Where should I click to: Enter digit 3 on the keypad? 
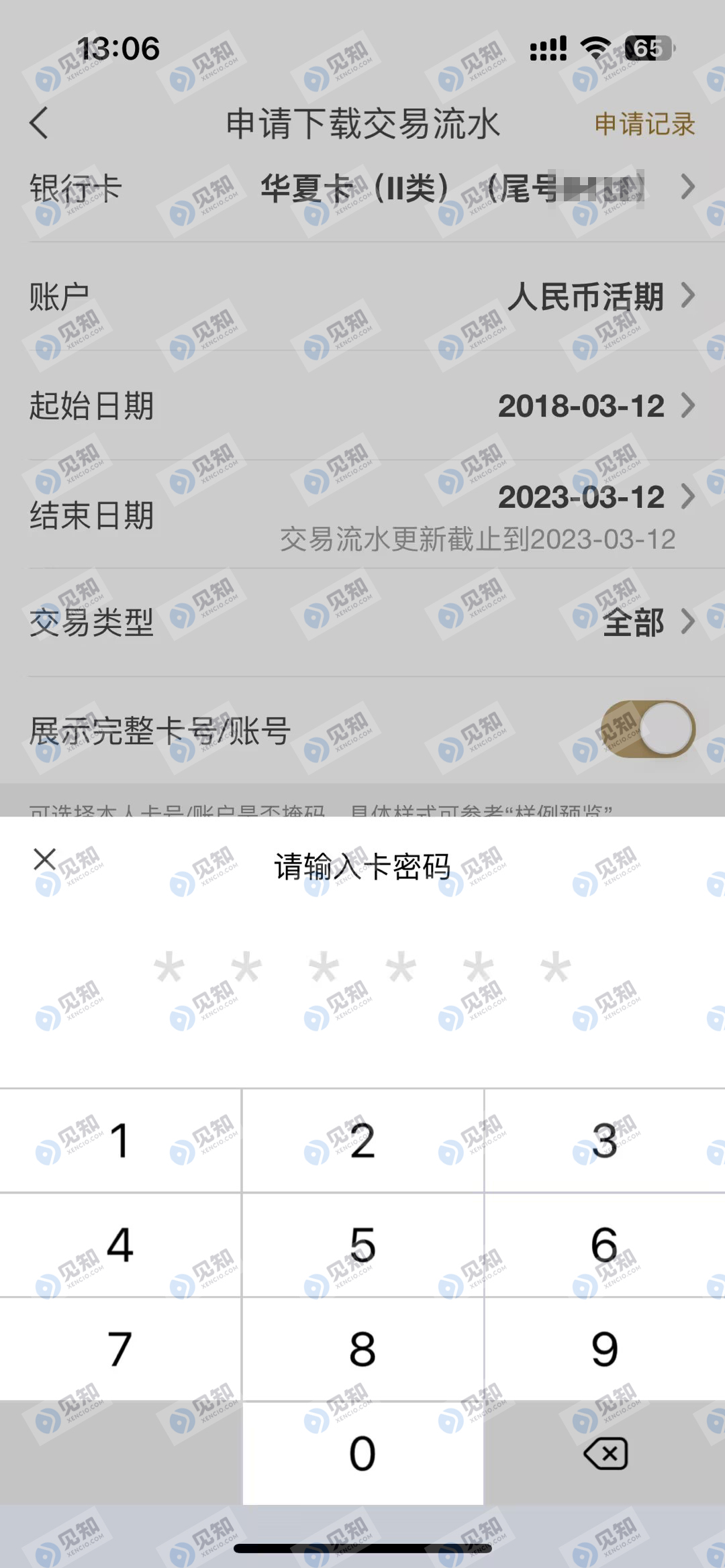click(x=604, y=1141)
